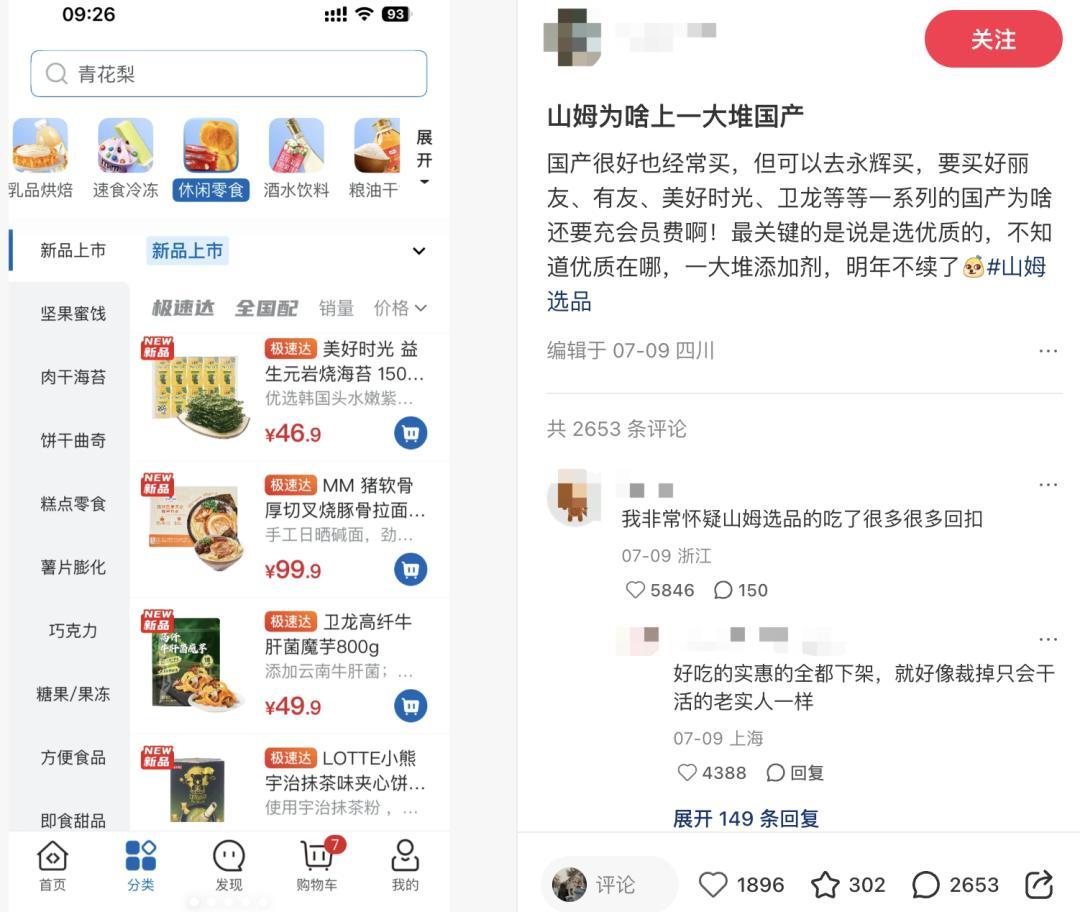Share this post
Screen dimensions: 1080x912
(1039, 884)
